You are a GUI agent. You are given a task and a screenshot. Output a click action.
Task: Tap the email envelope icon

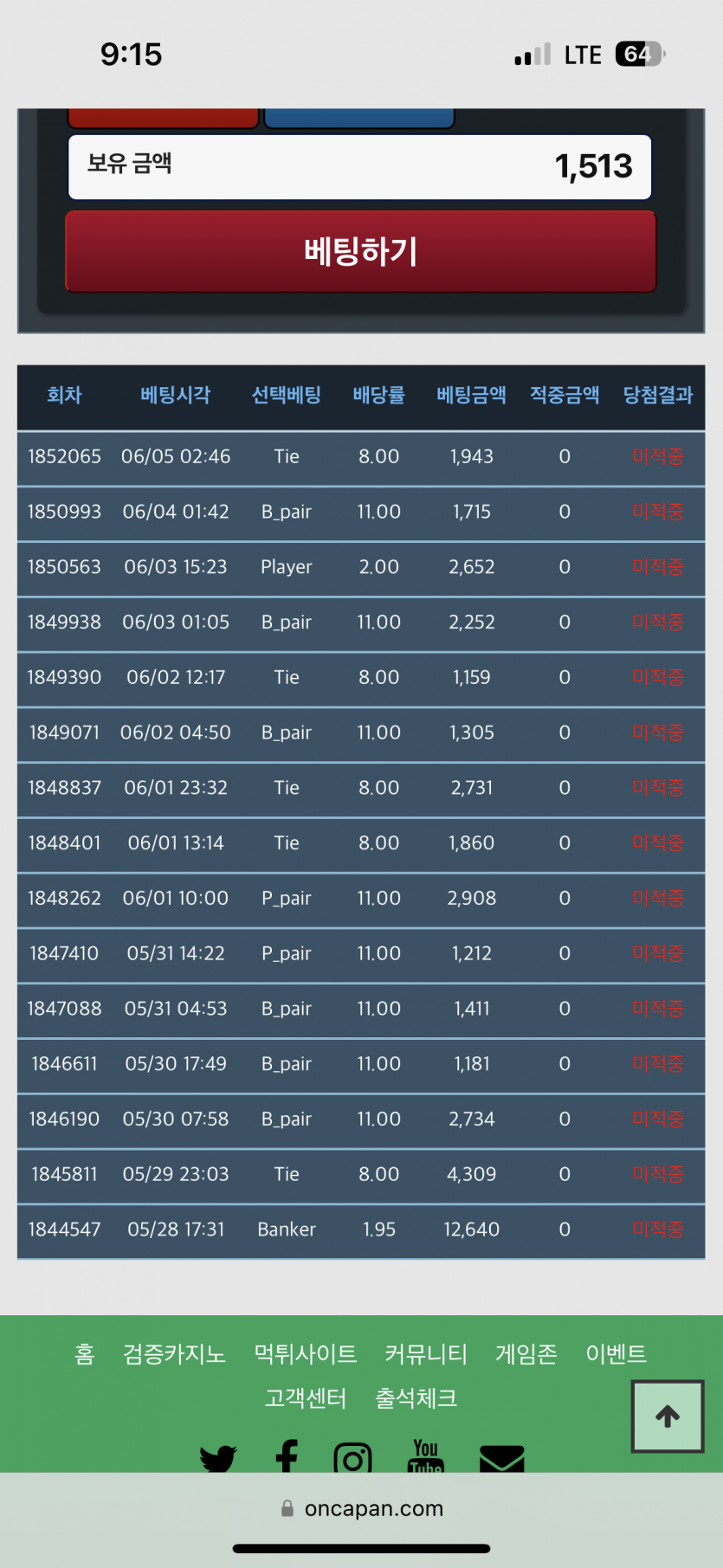pyautogui.click(x=502, y=1459)
